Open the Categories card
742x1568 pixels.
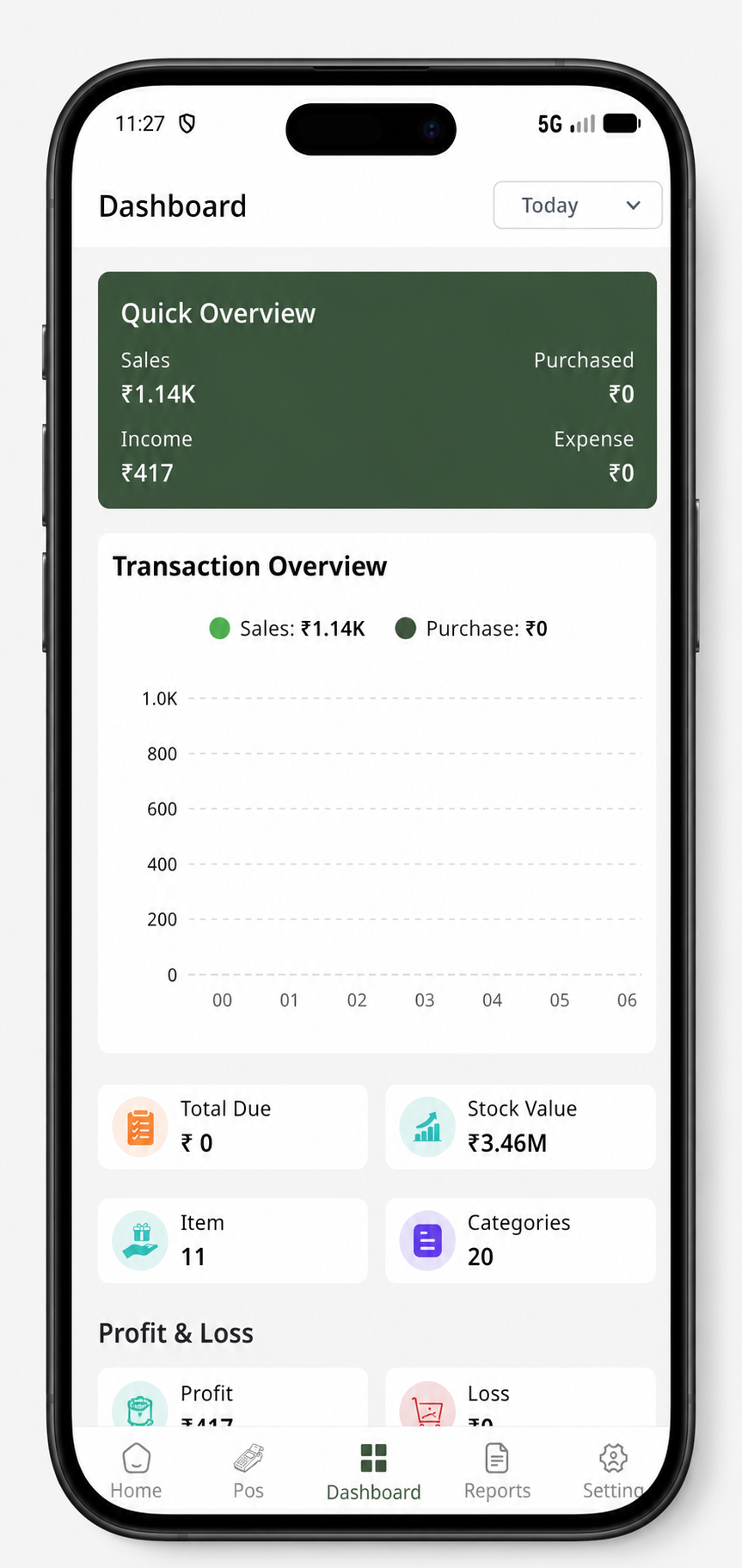[520, 1240]
